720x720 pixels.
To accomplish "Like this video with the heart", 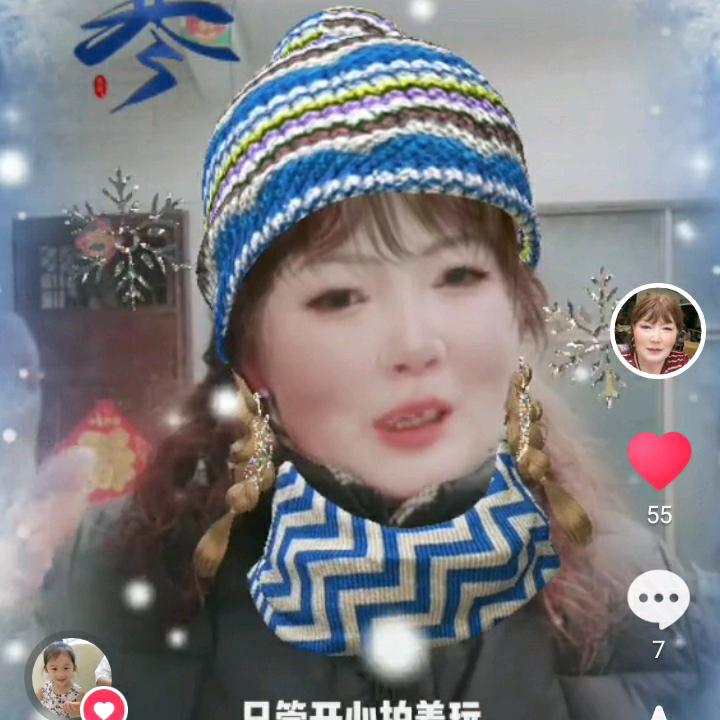I will click(x=659, y=460).
